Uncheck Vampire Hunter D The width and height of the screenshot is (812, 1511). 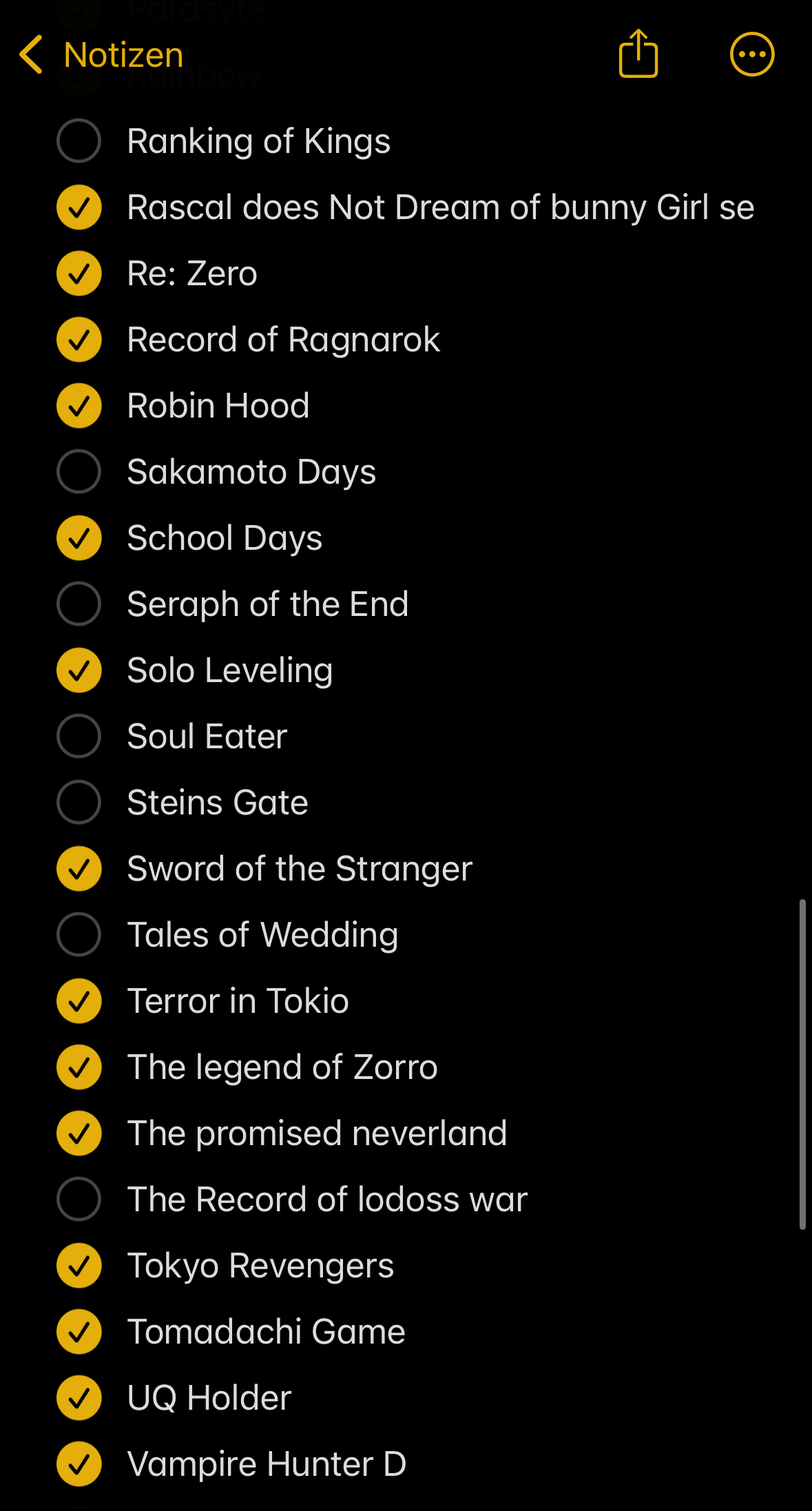79,1464
